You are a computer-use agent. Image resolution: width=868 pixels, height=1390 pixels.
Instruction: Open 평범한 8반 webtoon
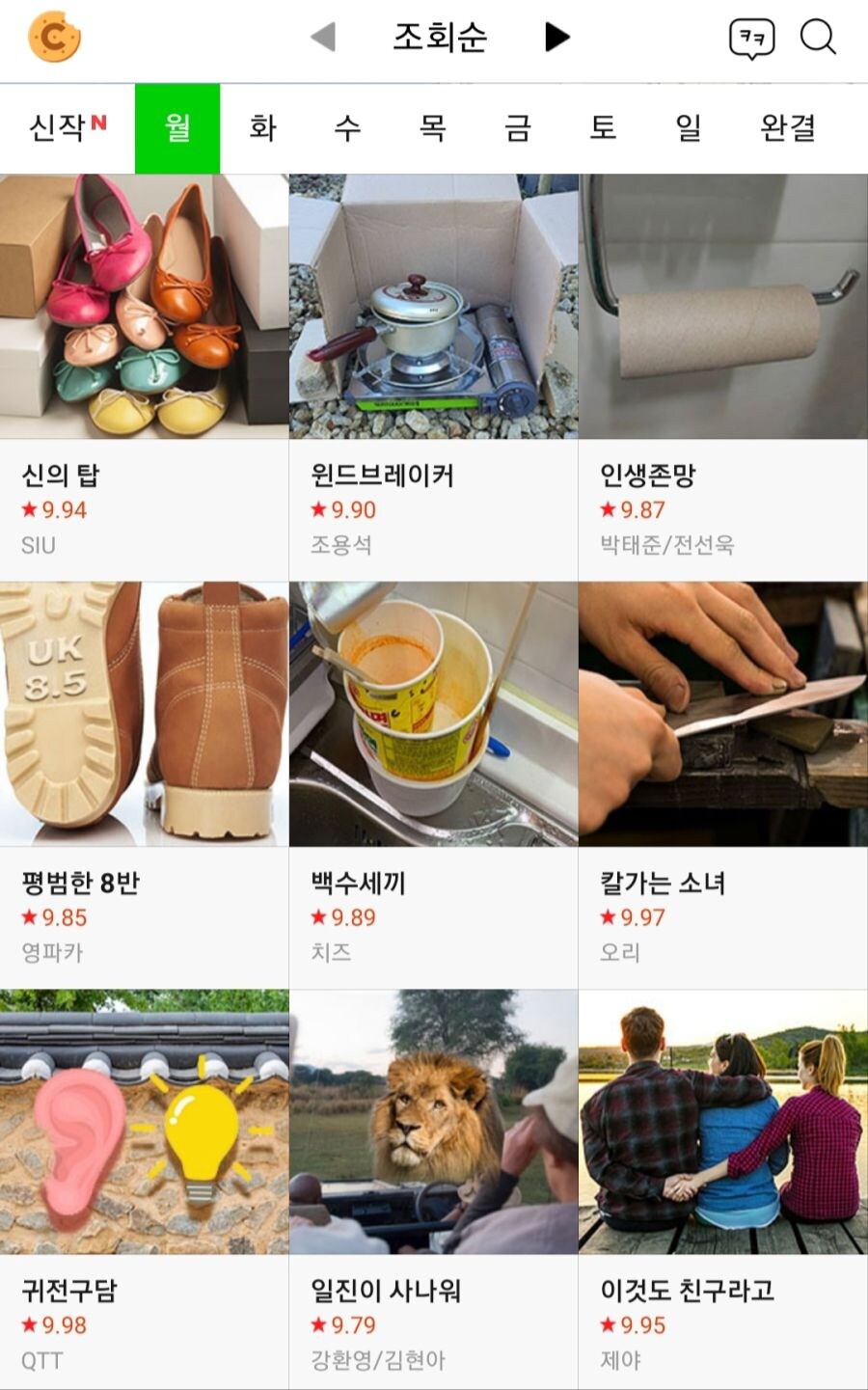(x=145, y=783)
